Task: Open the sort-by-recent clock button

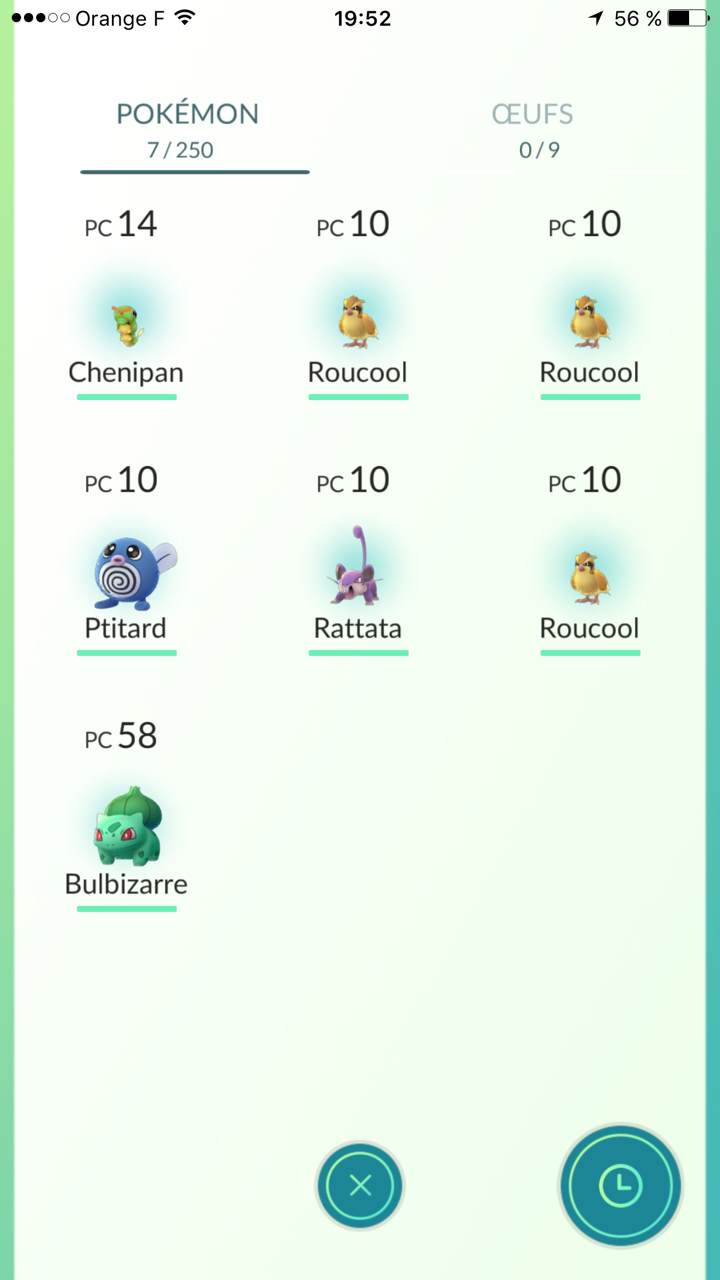Action: click(x=620, y=1186)
